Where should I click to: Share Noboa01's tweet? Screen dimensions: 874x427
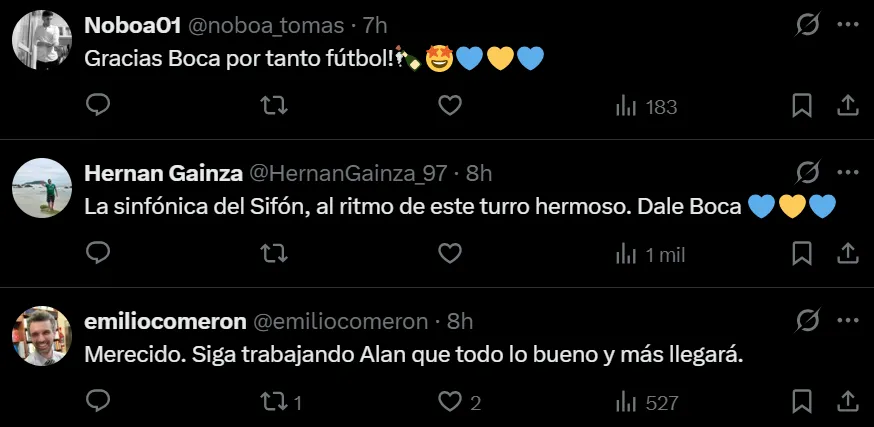[x=846, y=105]
